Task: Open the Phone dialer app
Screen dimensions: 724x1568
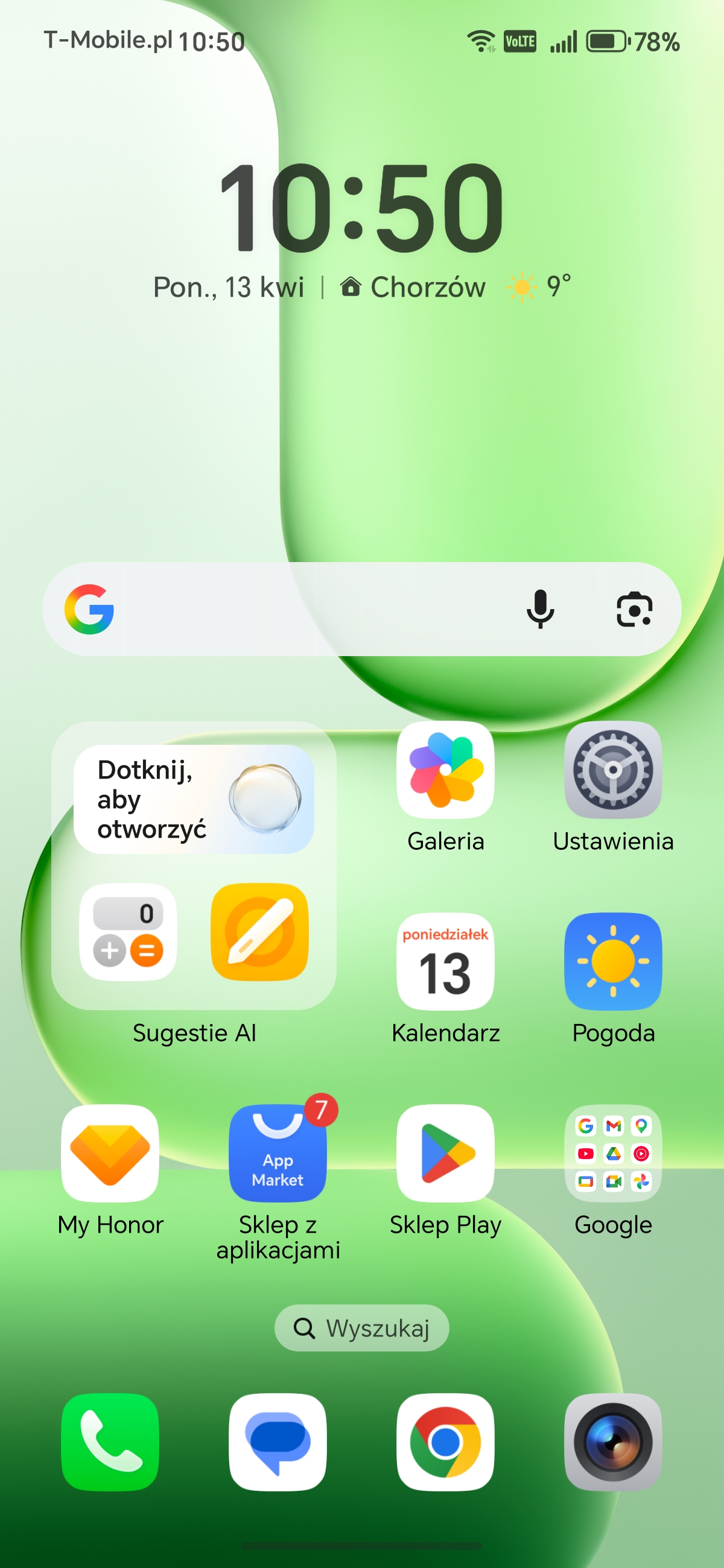Action: click(x=110, y=1442)
